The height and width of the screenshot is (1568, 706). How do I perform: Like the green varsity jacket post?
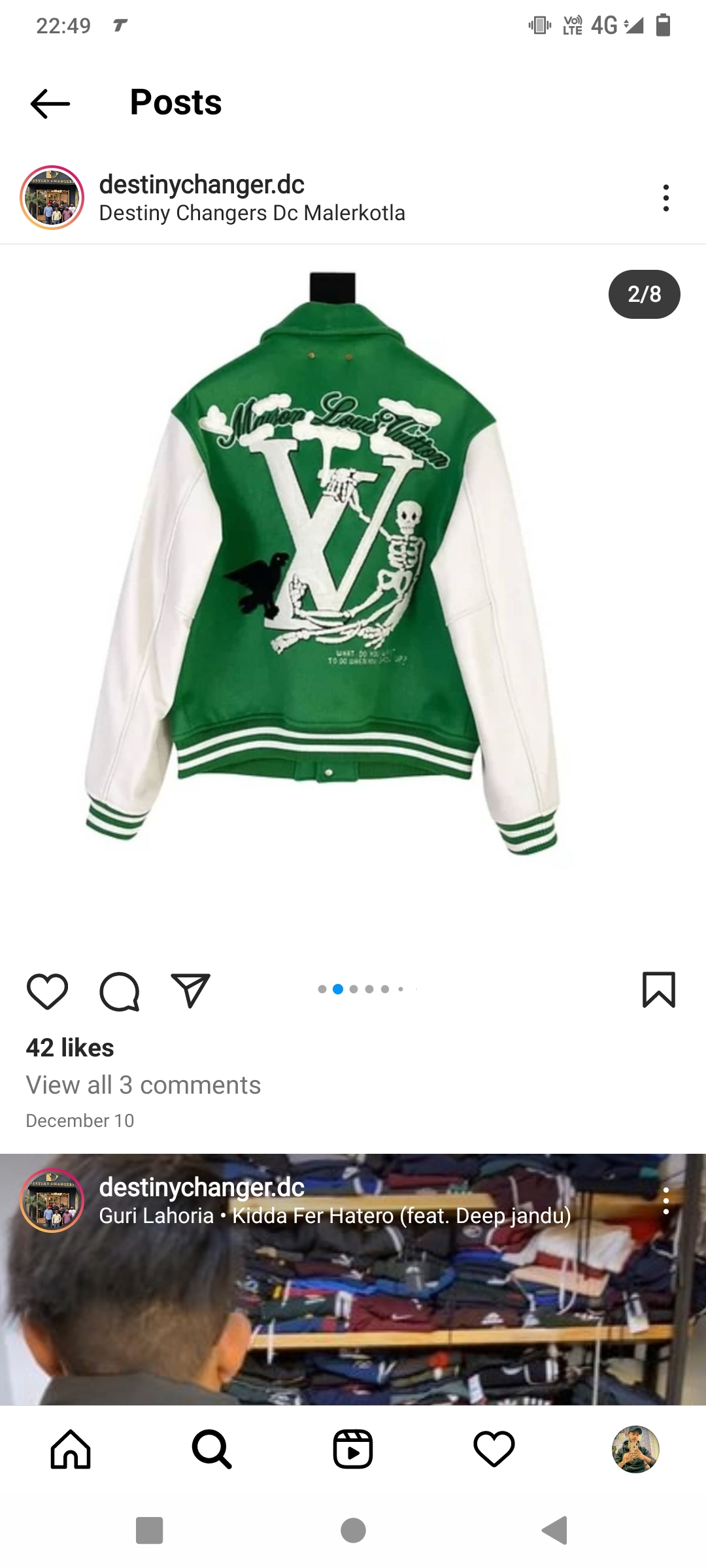click(47, 991)
